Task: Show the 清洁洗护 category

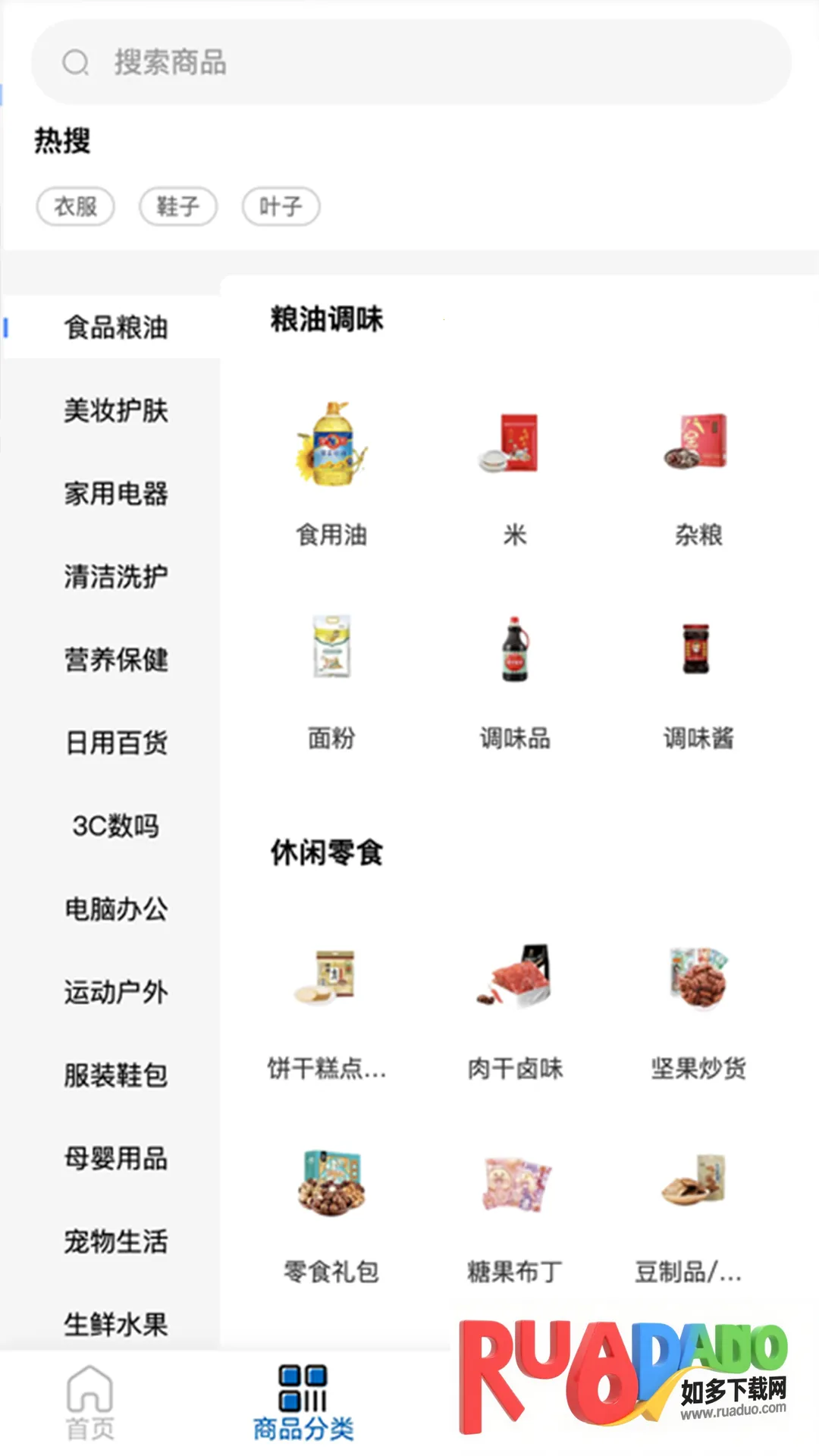Action: click(x=115, y=576)
